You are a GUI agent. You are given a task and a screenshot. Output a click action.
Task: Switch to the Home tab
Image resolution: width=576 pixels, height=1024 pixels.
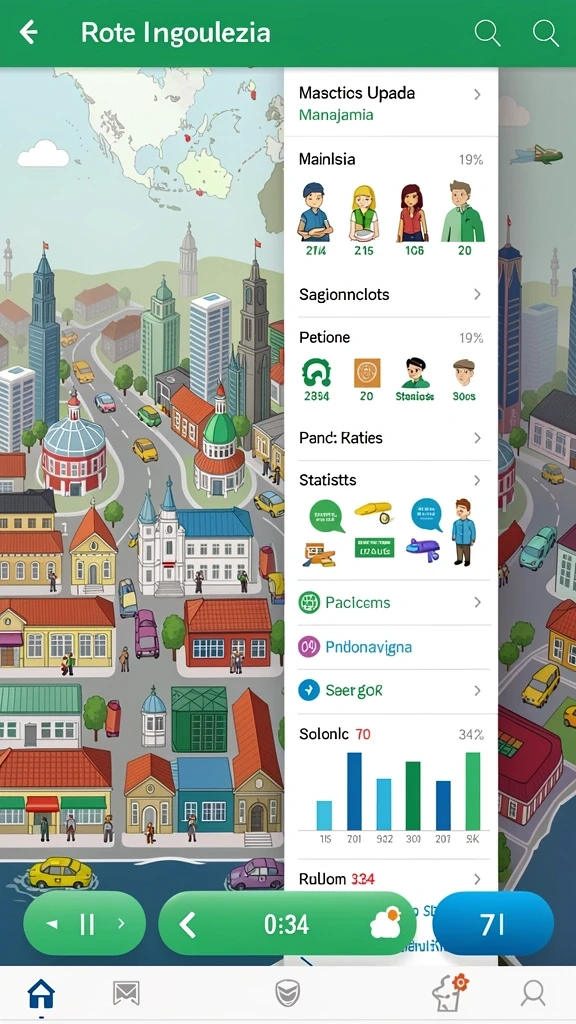point(40,995)
